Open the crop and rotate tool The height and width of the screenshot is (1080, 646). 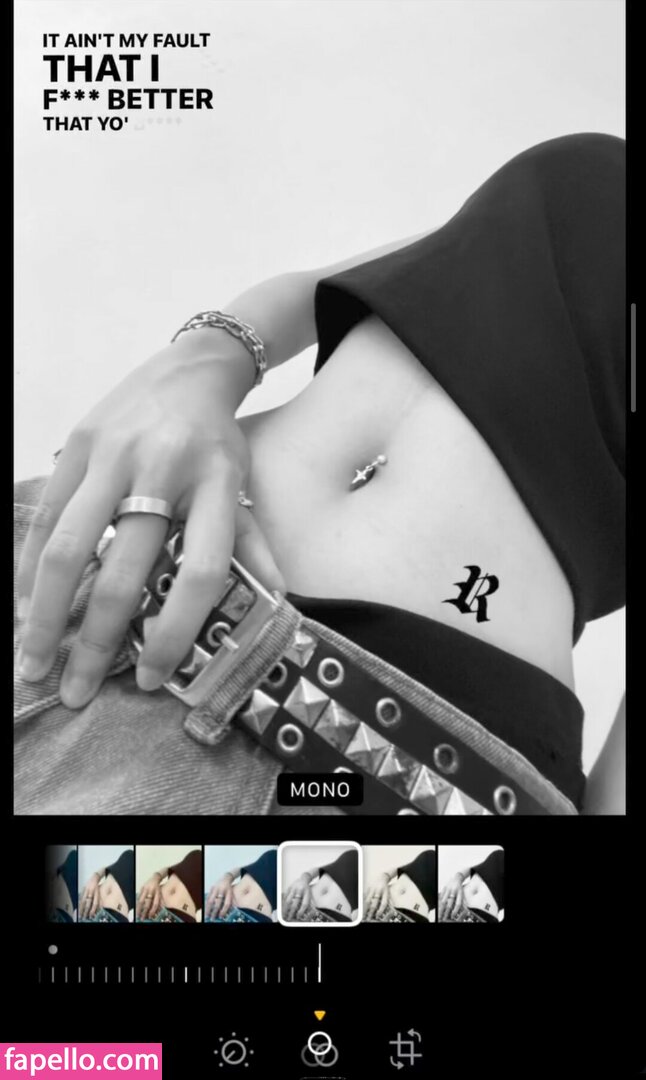coord(405,1050)
